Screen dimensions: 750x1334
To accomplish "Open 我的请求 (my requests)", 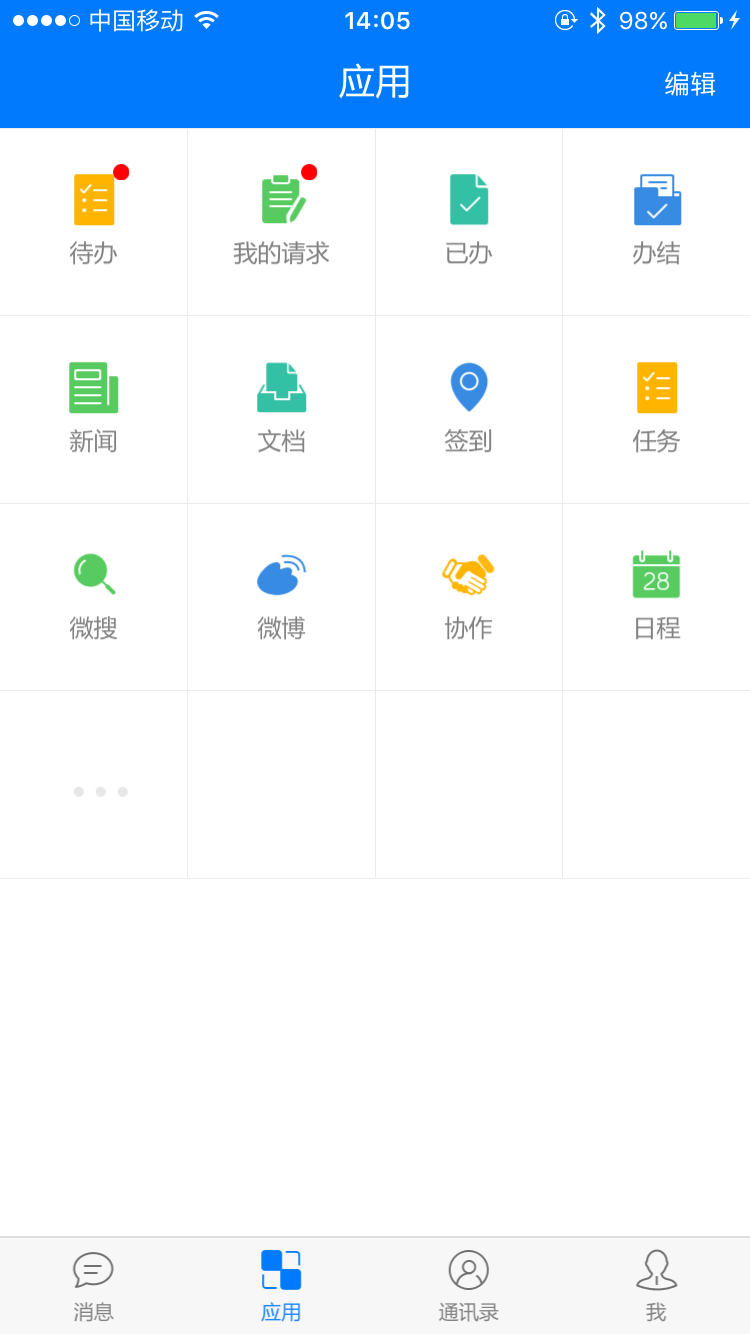I will click(281, 222).
